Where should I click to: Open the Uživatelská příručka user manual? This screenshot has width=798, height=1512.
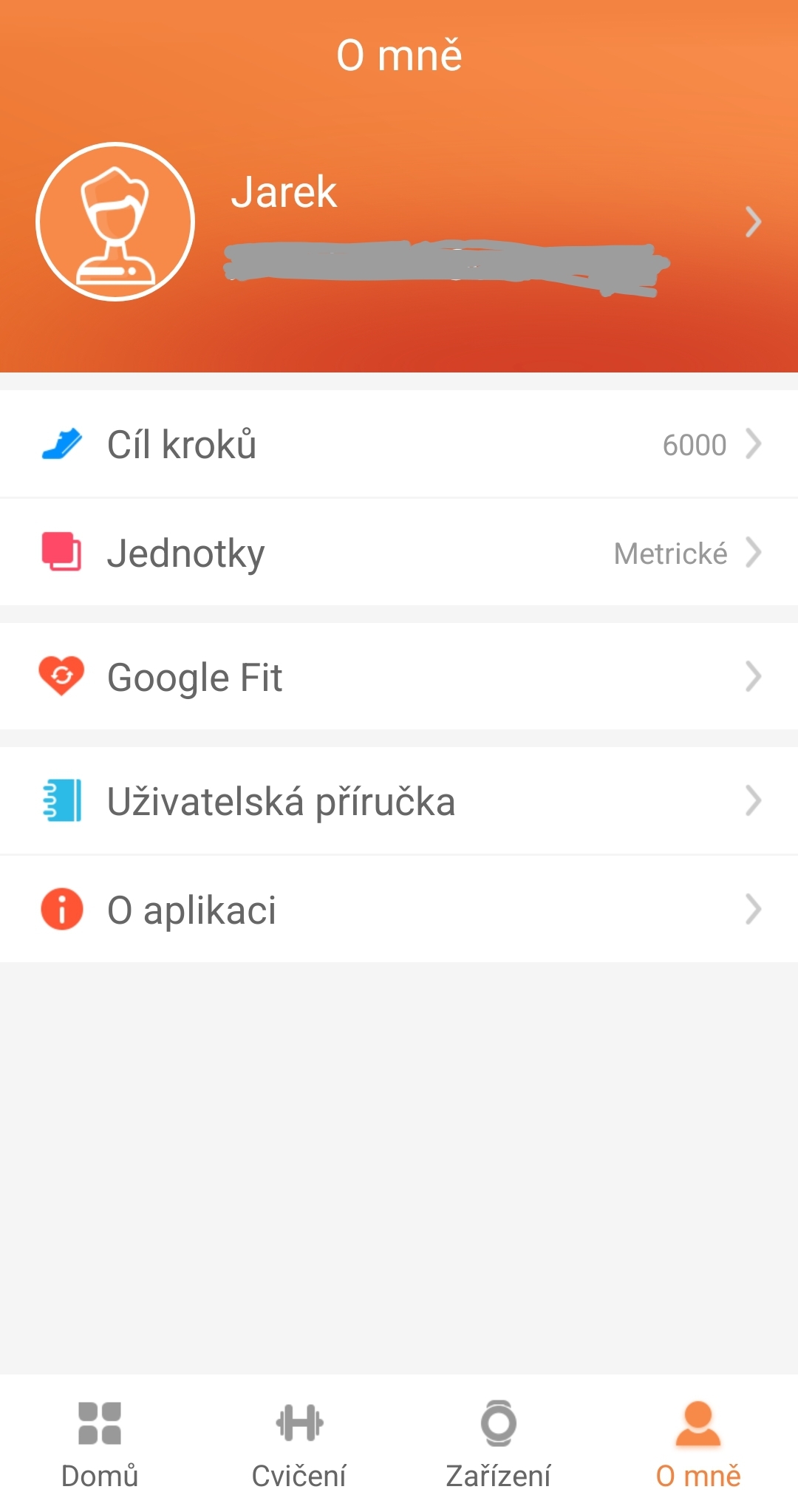click(x=399, y=801)
